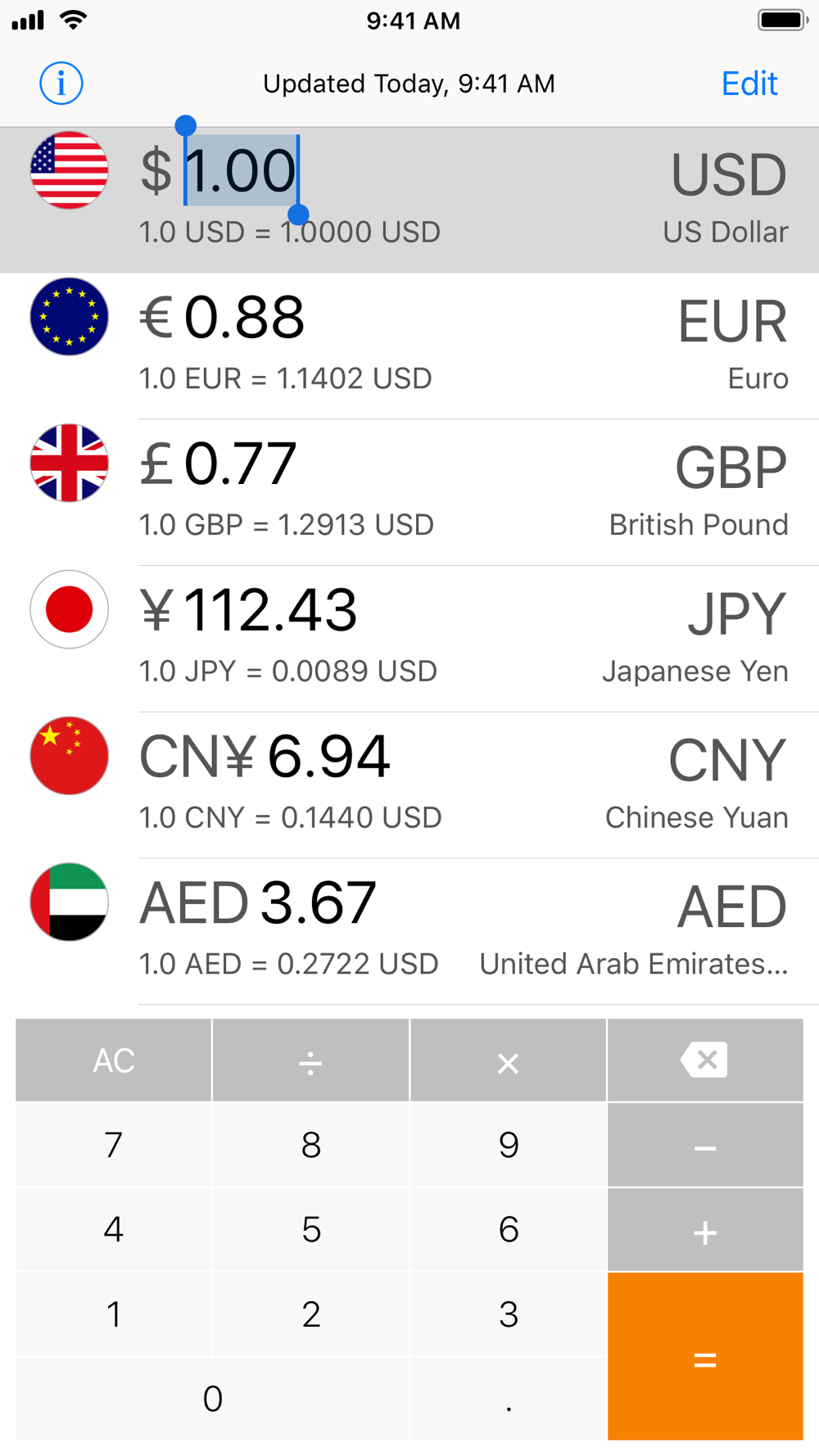Tap the divide key
The image size is (819, 1456).
pos(311,1060)
